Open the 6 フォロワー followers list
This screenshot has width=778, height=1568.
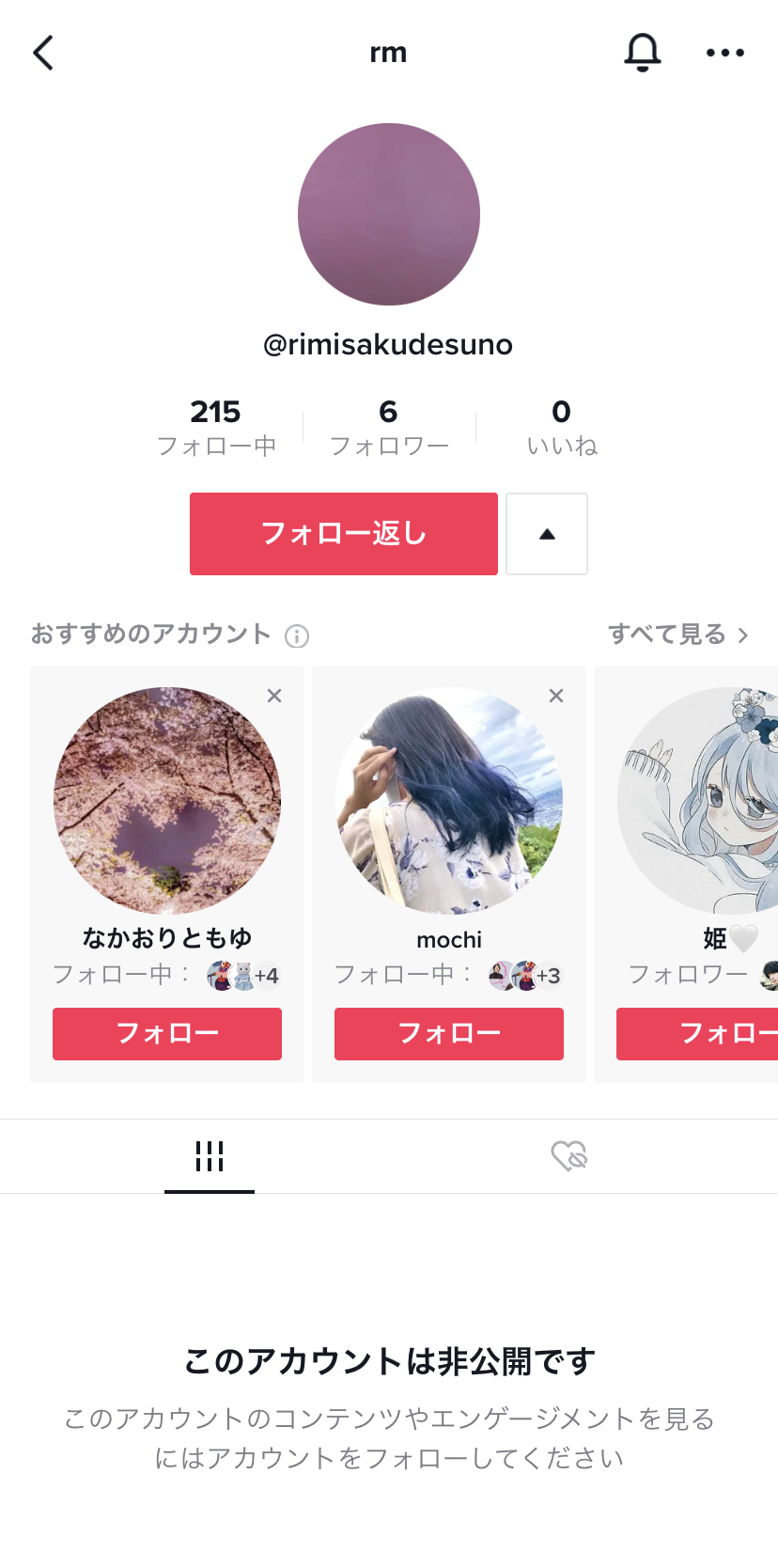[x=388, y=426]
